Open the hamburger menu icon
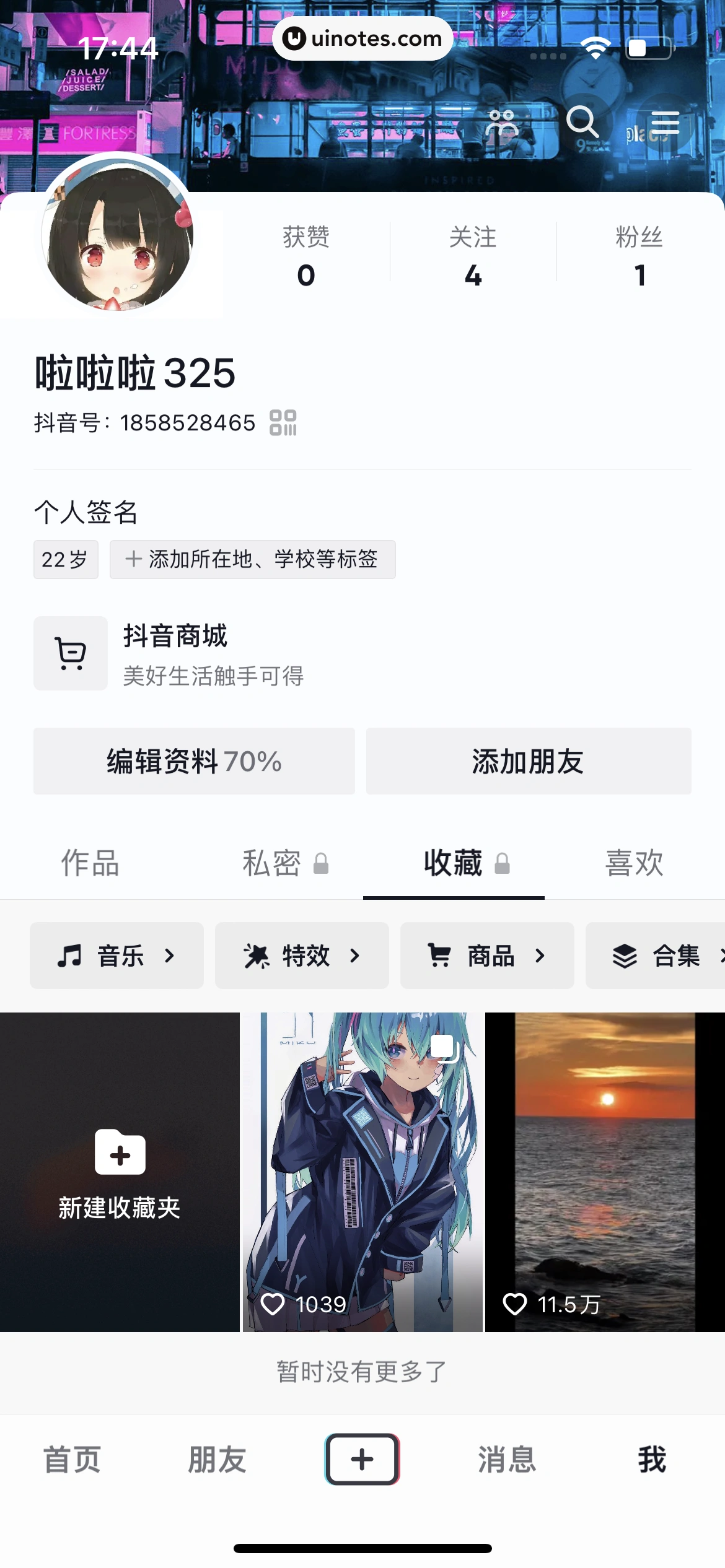This screenshot has height=1568, width=725. [x=666, y=123]
